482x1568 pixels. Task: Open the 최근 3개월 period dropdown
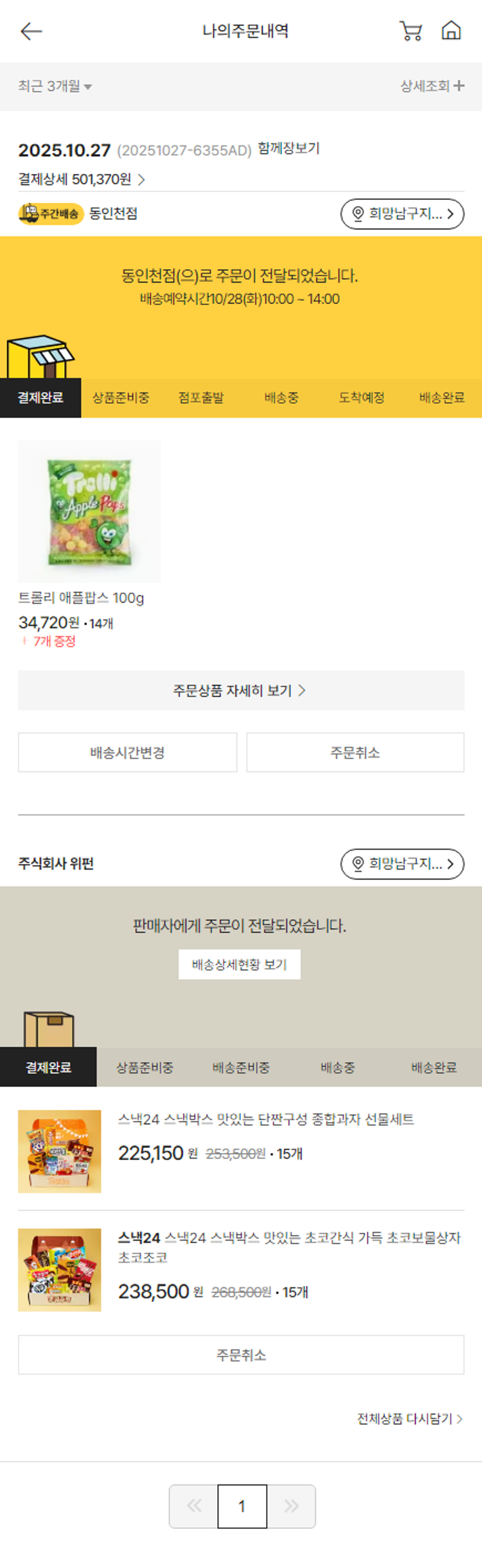tap(55, 86)
